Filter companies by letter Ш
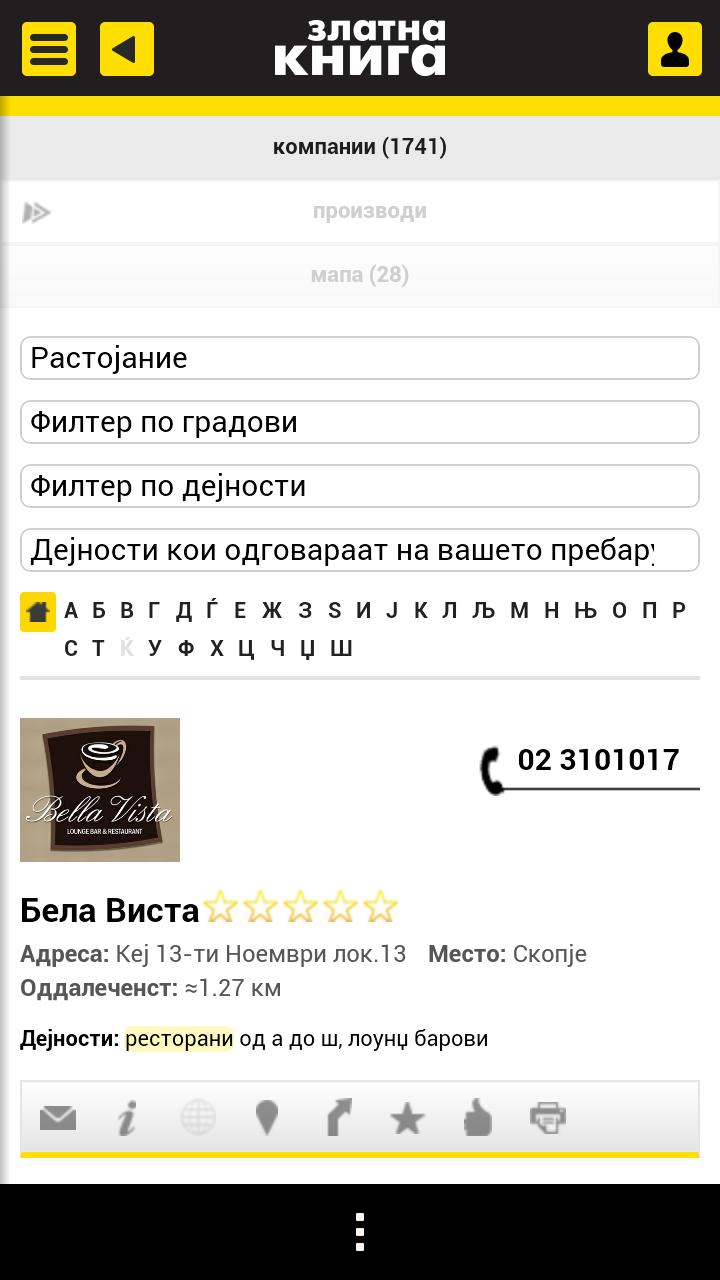This screenshot has height=1280, width=720. 341,648
